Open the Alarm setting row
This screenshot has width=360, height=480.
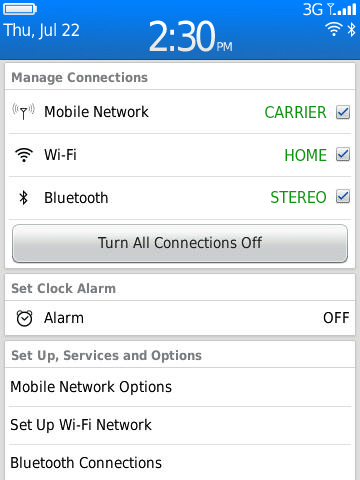(x=180, y=318)
